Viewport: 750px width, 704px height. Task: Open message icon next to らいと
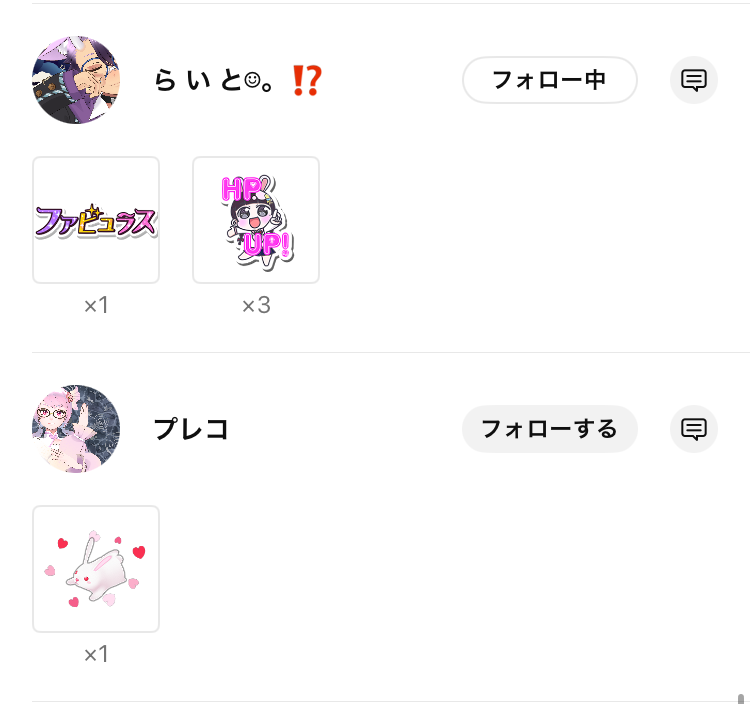click(x=694, y=80)
